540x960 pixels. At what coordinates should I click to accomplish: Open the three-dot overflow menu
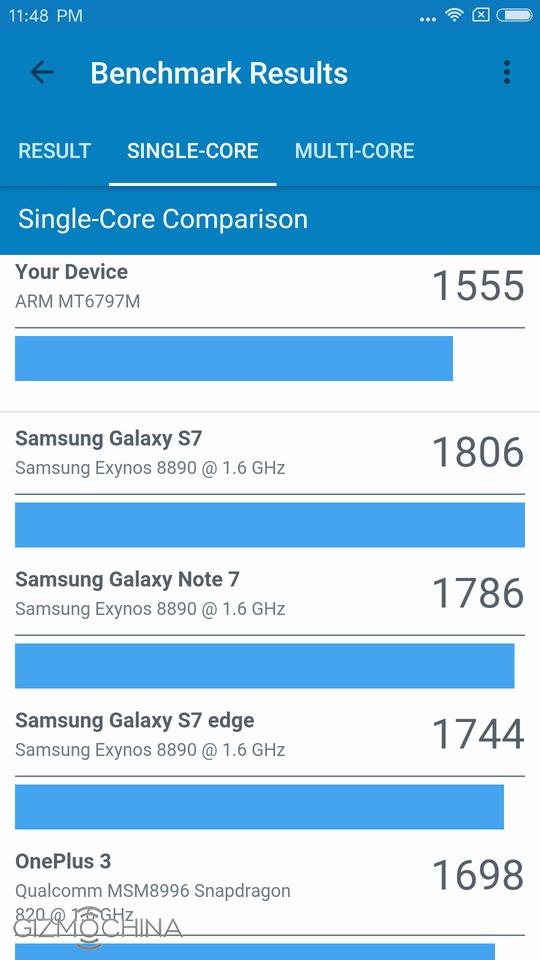click(506, 72)
